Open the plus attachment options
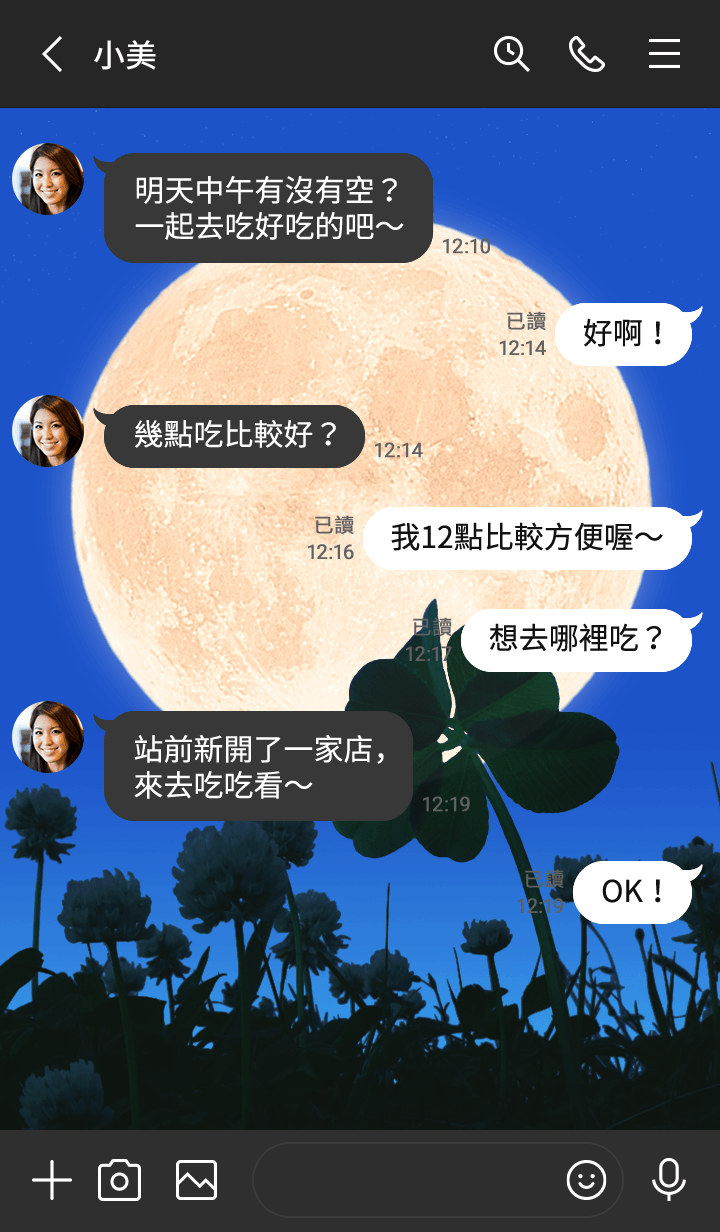 52,1181
